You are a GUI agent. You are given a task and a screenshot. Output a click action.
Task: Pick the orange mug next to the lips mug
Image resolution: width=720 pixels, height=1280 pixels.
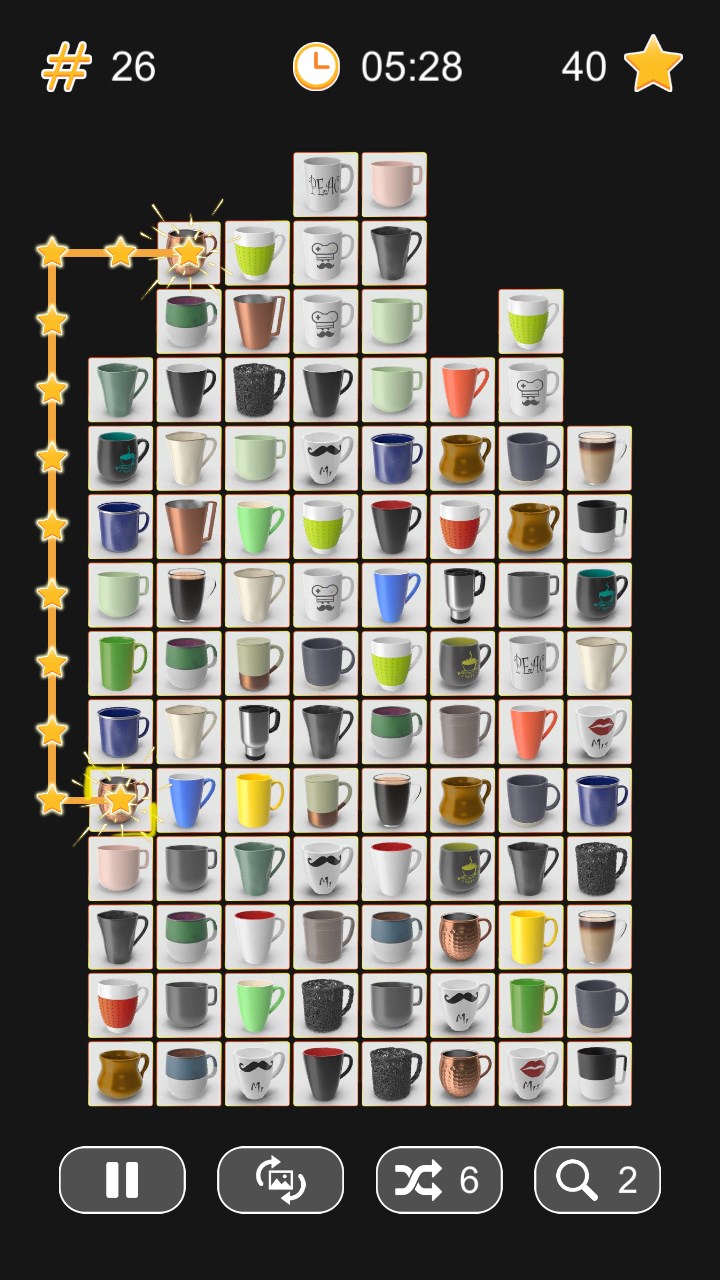531,731
